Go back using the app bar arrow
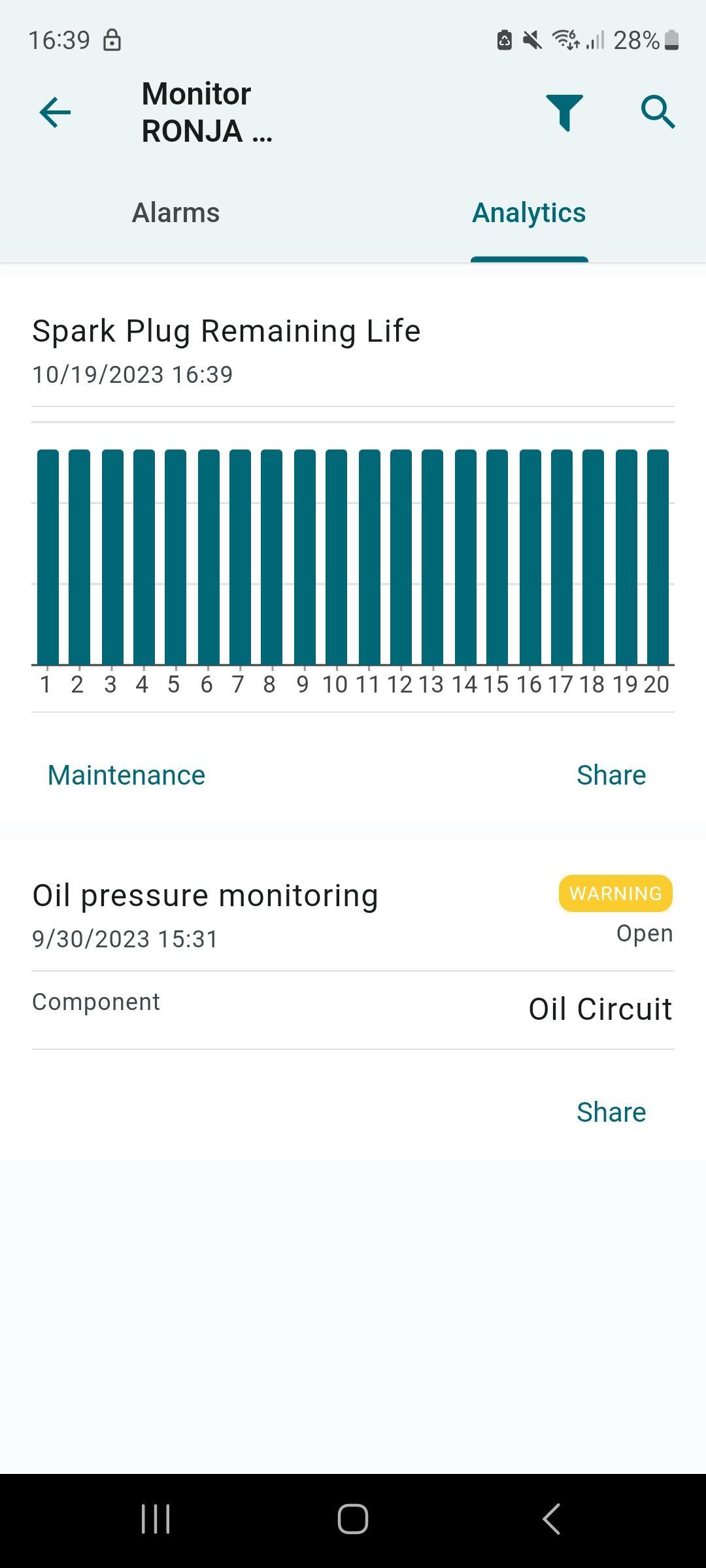706x1568 pixels. point(55,112)
